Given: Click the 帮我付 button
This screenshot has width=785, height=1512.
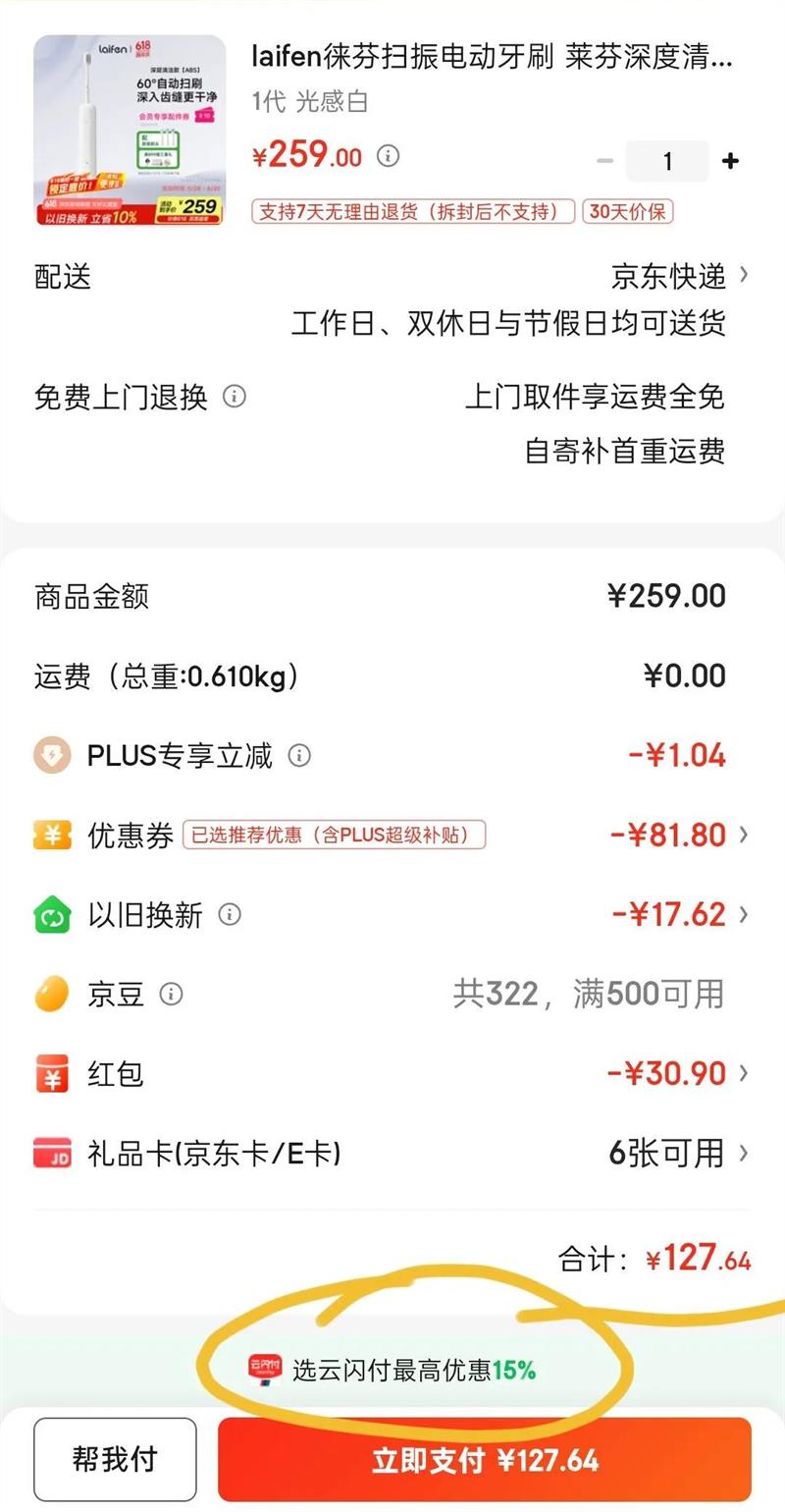Looking at the screenshot, I should tap(115, 1460).
